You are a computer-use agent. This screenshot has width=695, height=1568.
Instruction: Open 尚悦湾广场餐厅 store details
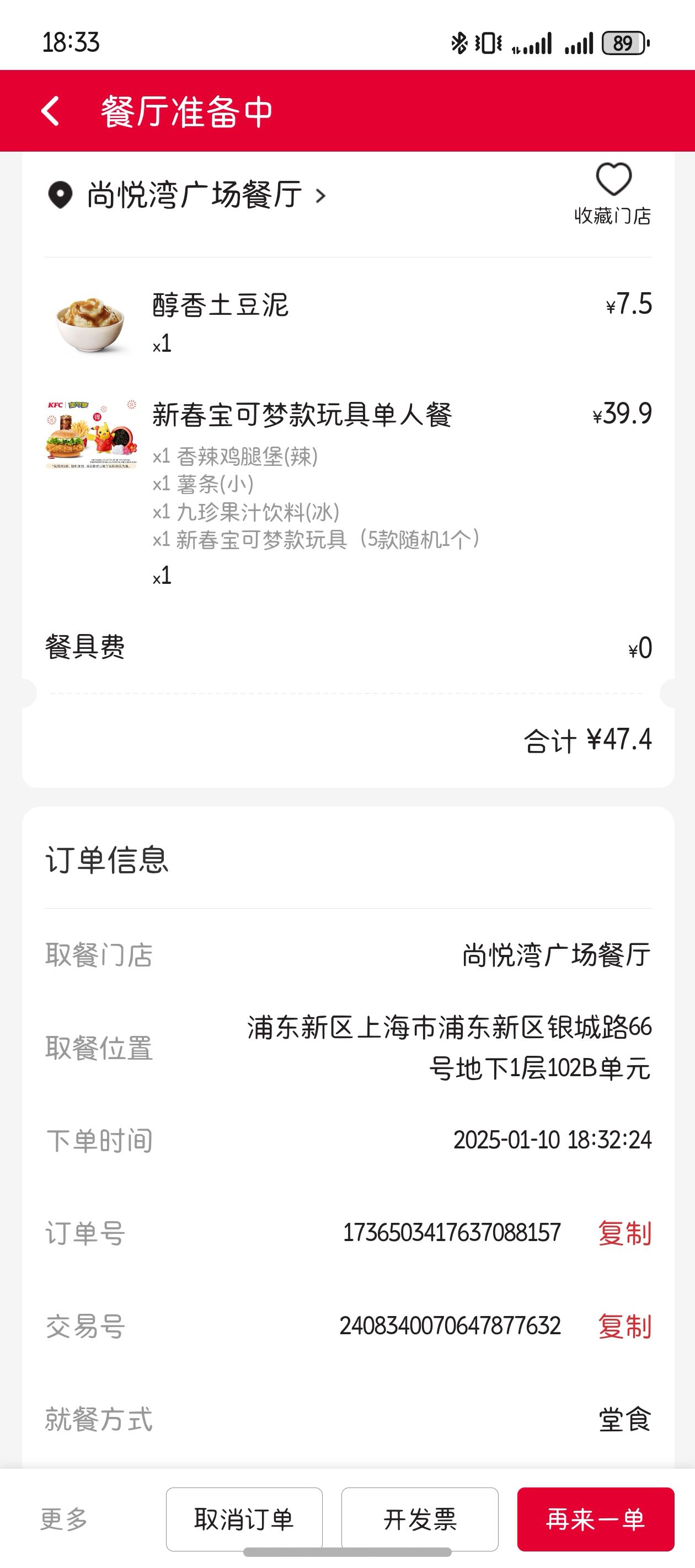(x=187, y=195)
